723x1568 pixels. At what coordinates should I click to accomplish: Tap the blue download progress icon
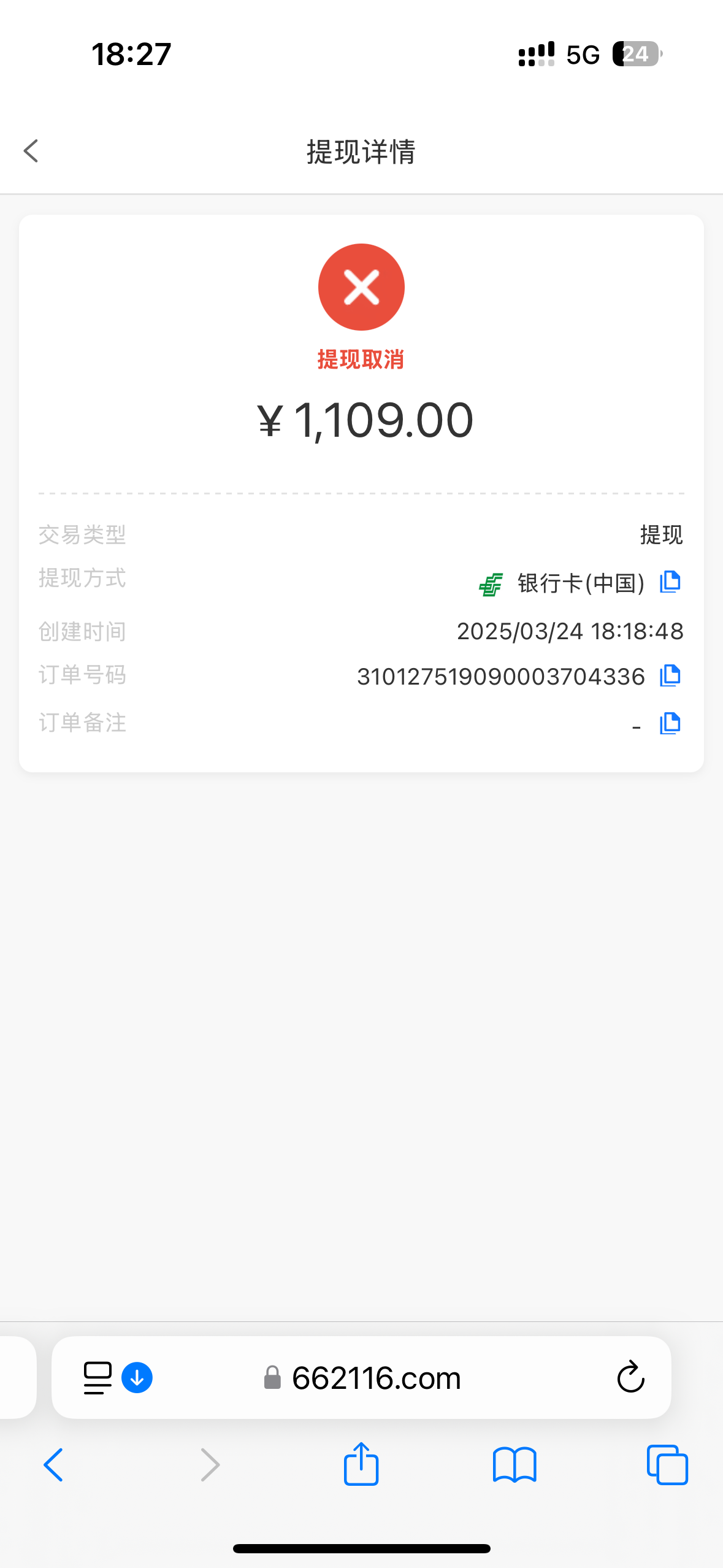click(136, 1377)
